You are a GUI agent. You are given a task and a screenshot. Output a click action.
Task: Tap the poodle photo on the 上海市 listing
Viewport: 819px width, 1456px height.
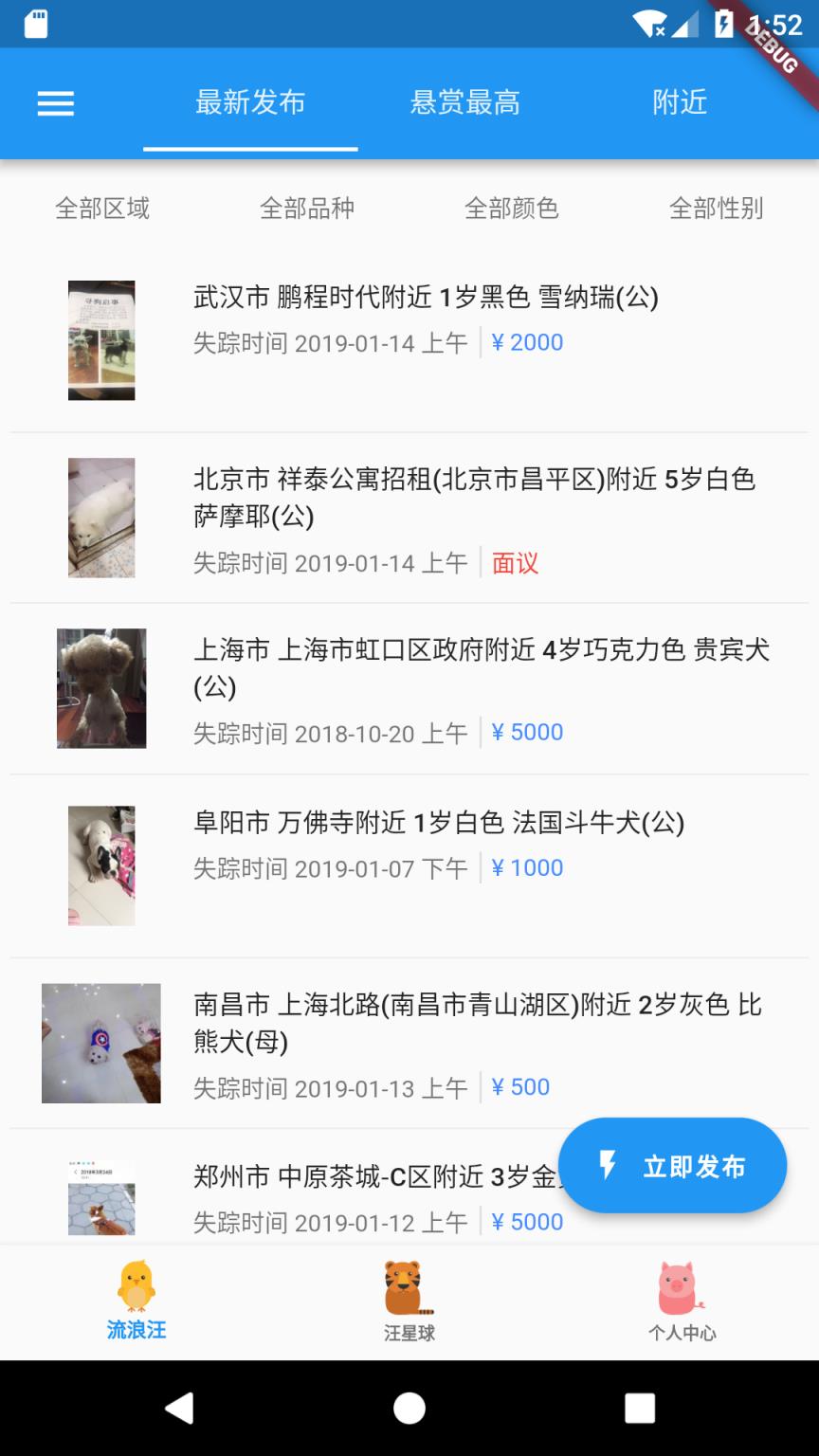point(101,687)
